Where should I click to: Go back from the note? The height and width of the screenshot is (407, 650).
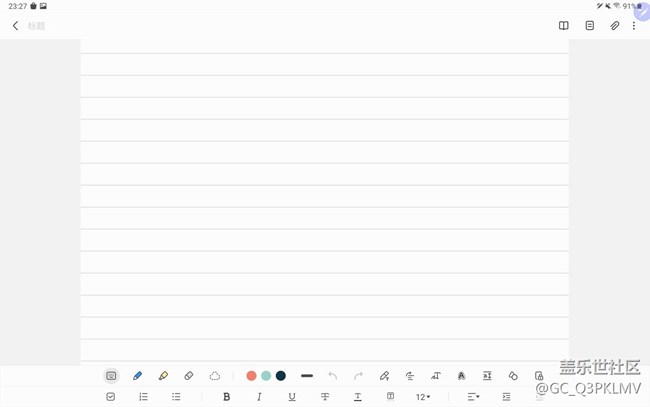(15, 26)
